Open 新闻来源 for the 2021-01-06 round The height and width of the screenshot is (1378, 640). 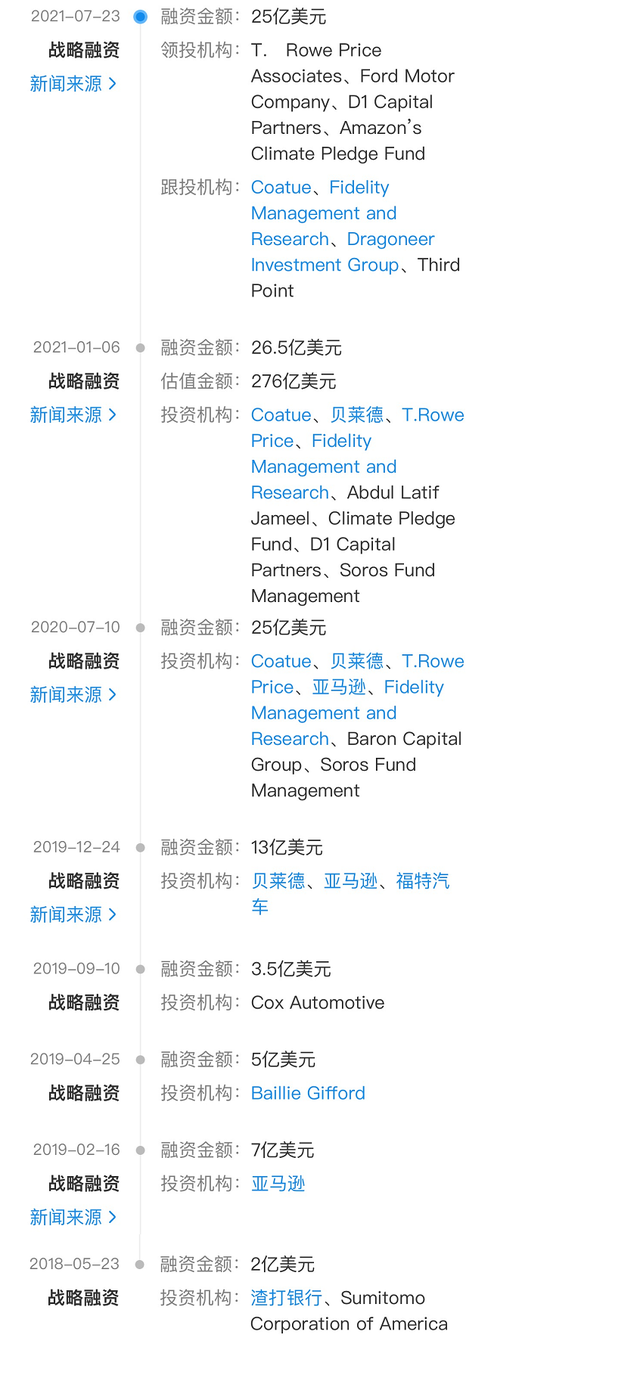(73, 414)
